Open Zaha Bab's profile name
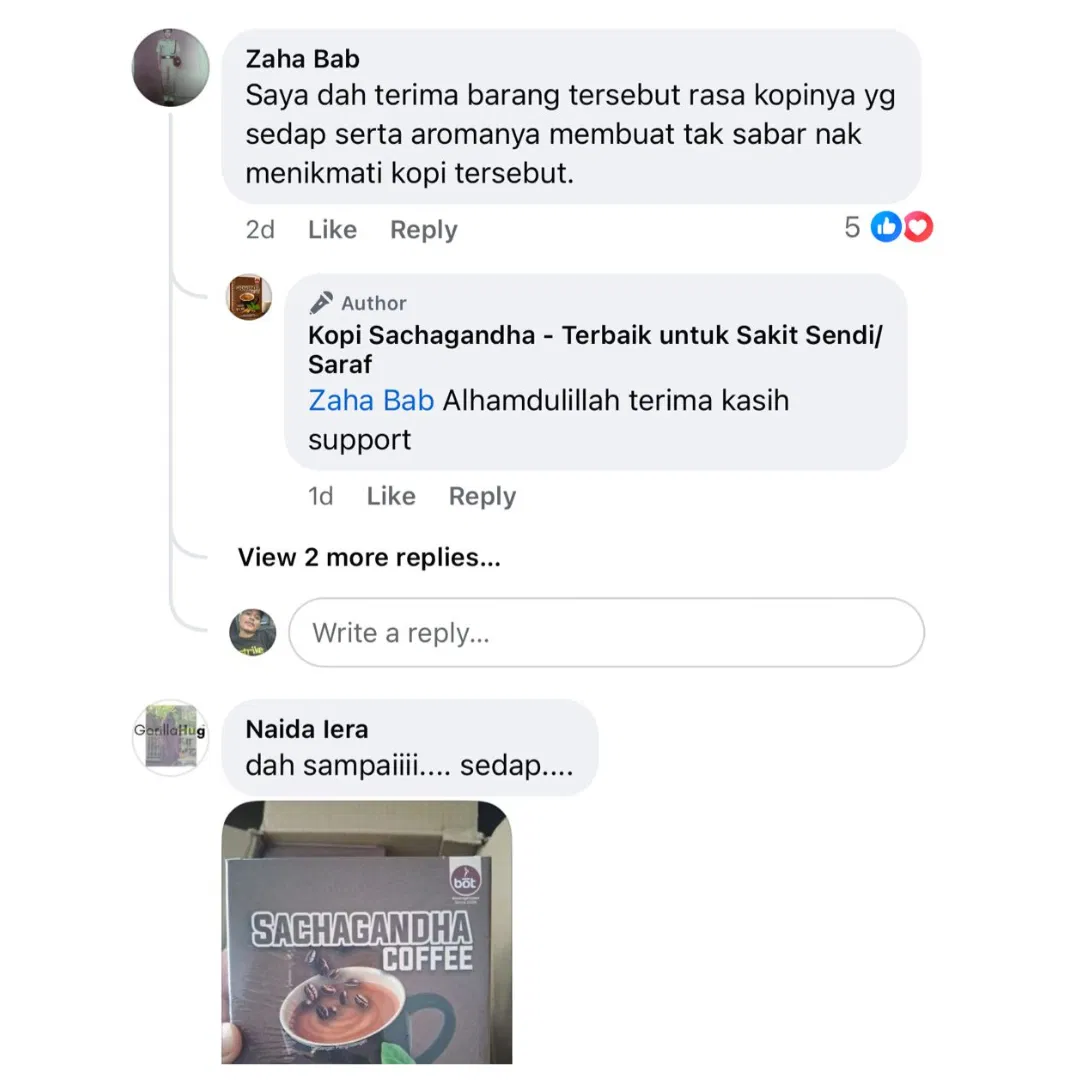Viewport: 1080px width, 1080px height. (302, 59)
